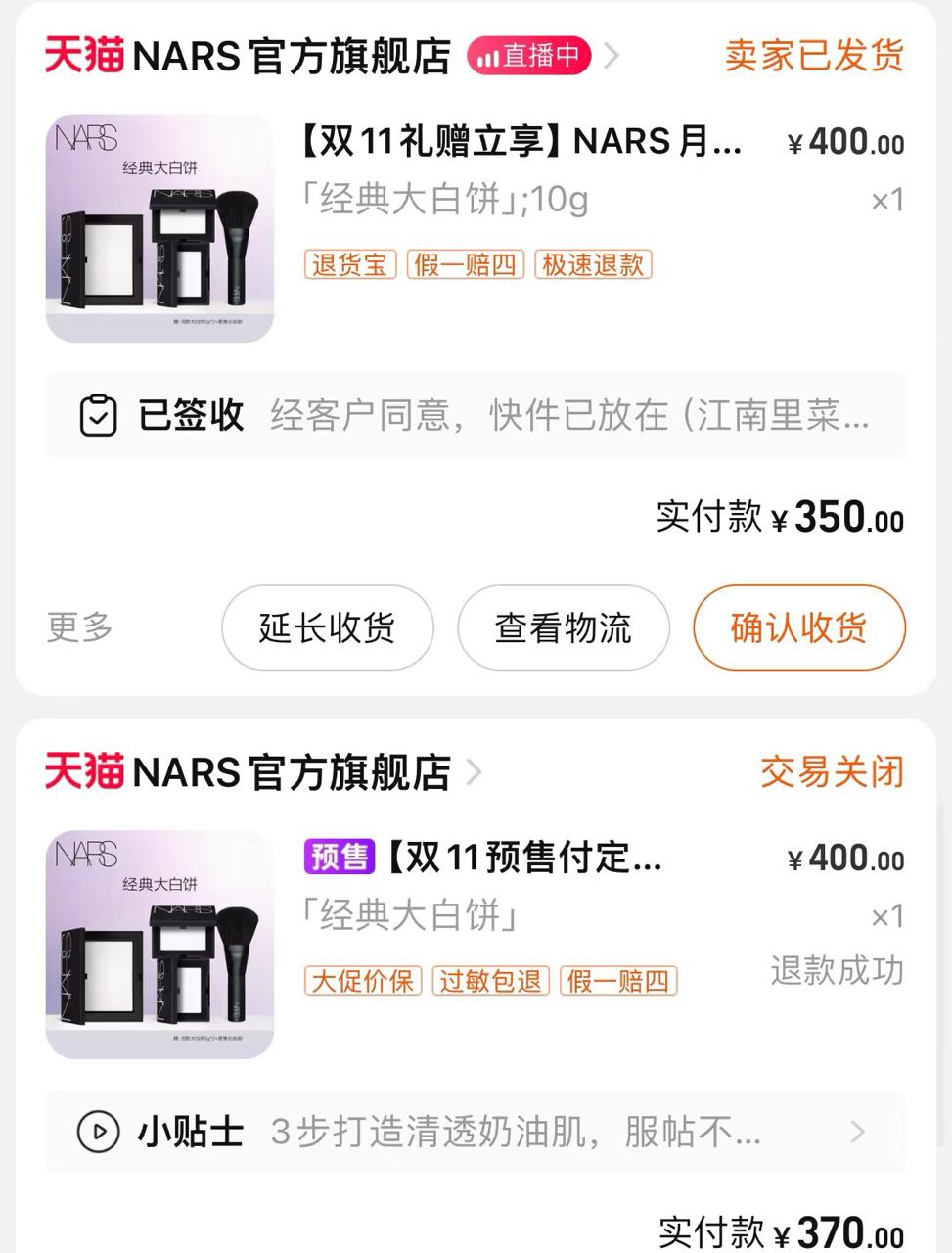Viewport: 952px width, 1253px height.
Task: Open the 10g 经典大白饼 product image
Action: (x=159, y=228)
